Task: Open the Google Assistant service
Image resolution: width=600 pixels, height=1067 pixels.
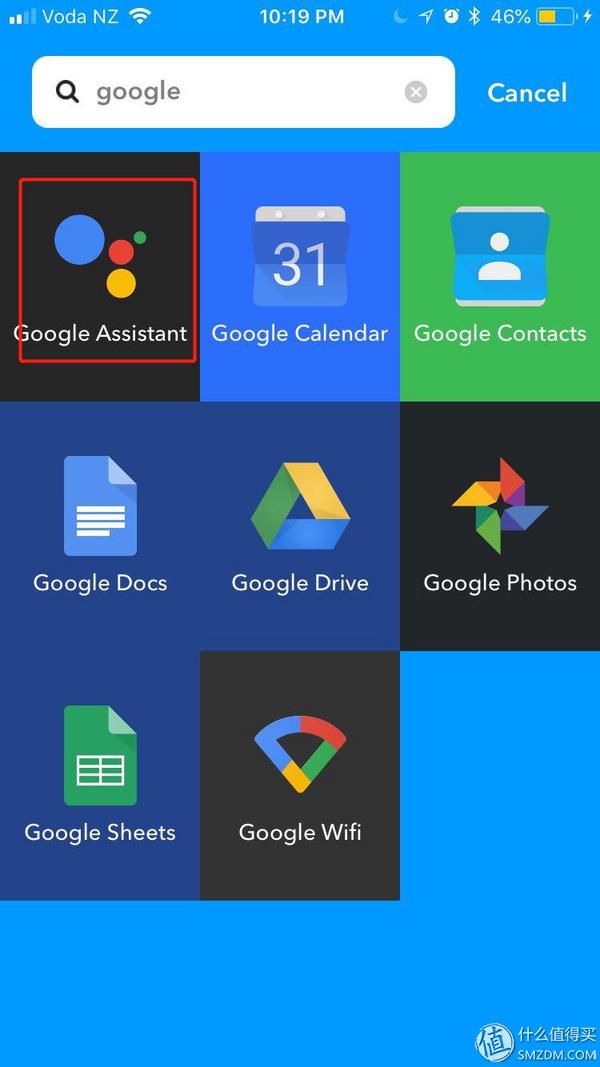Action: pos(100,276)
